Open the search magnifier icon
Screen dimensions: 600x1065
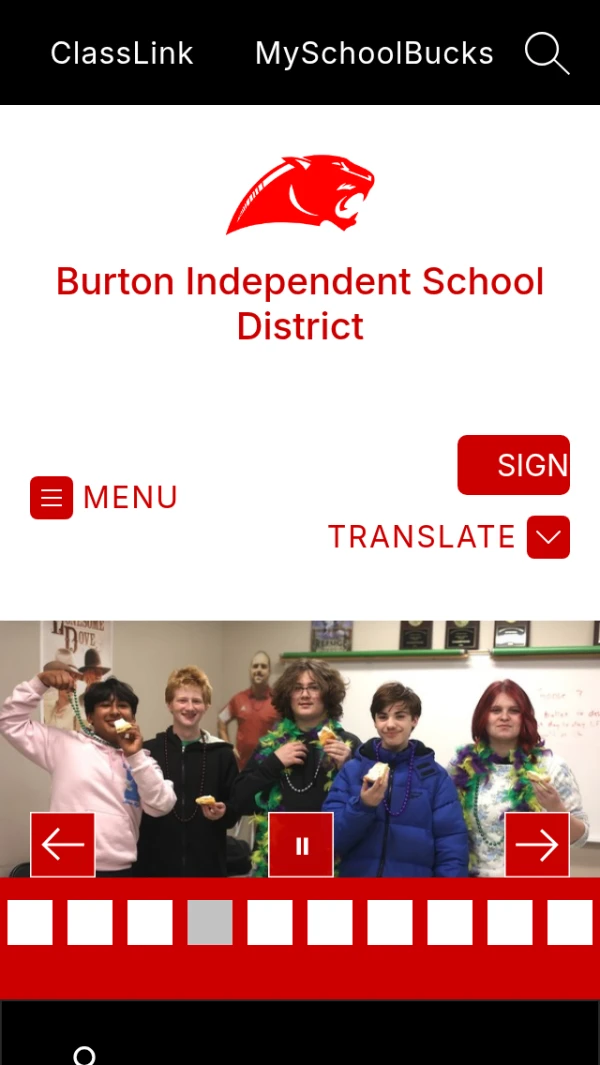point(546,53)
